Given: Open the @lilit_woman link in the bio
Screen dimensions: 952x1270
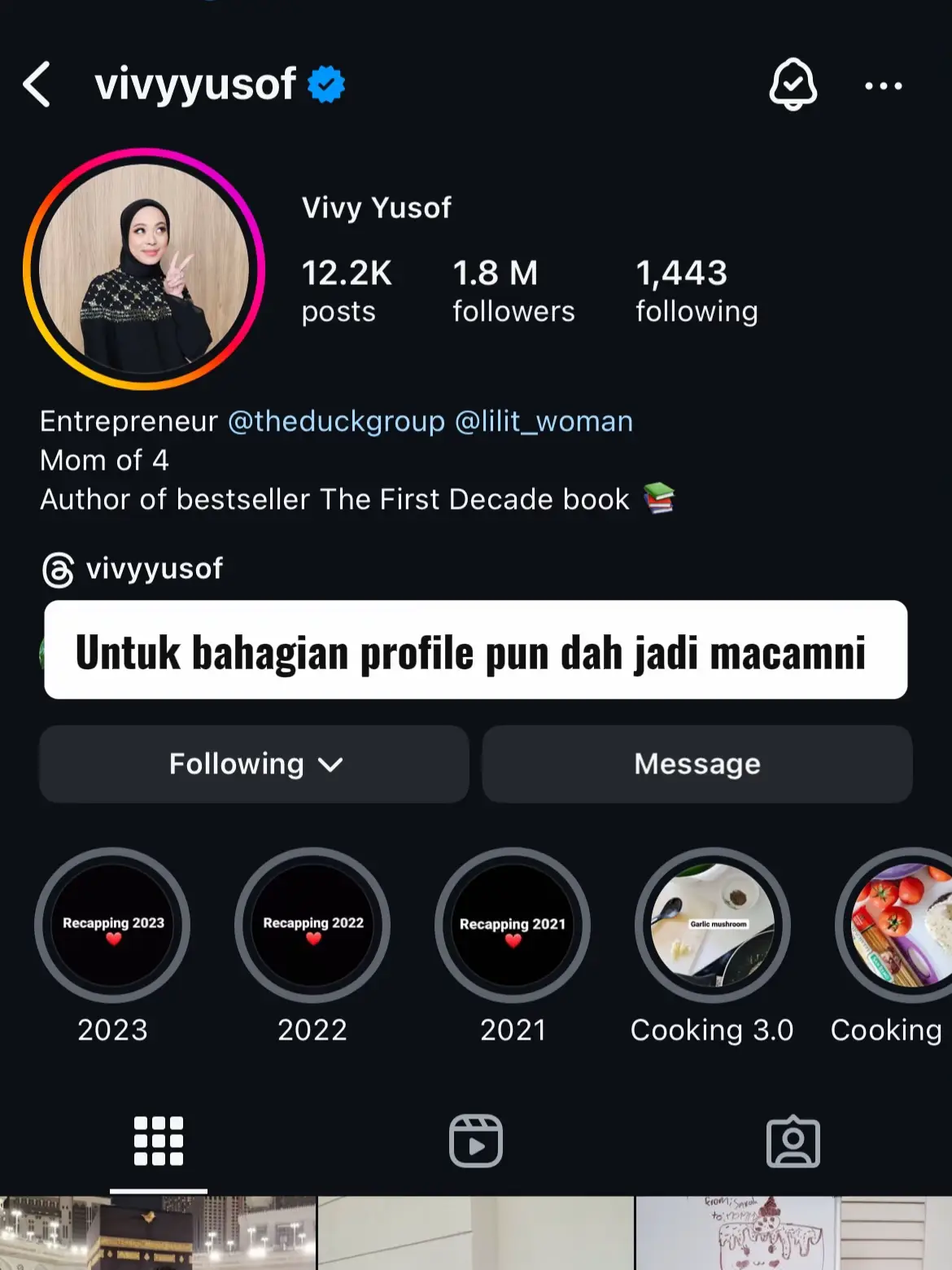Looking at the screenshot, I should [544, 422].
